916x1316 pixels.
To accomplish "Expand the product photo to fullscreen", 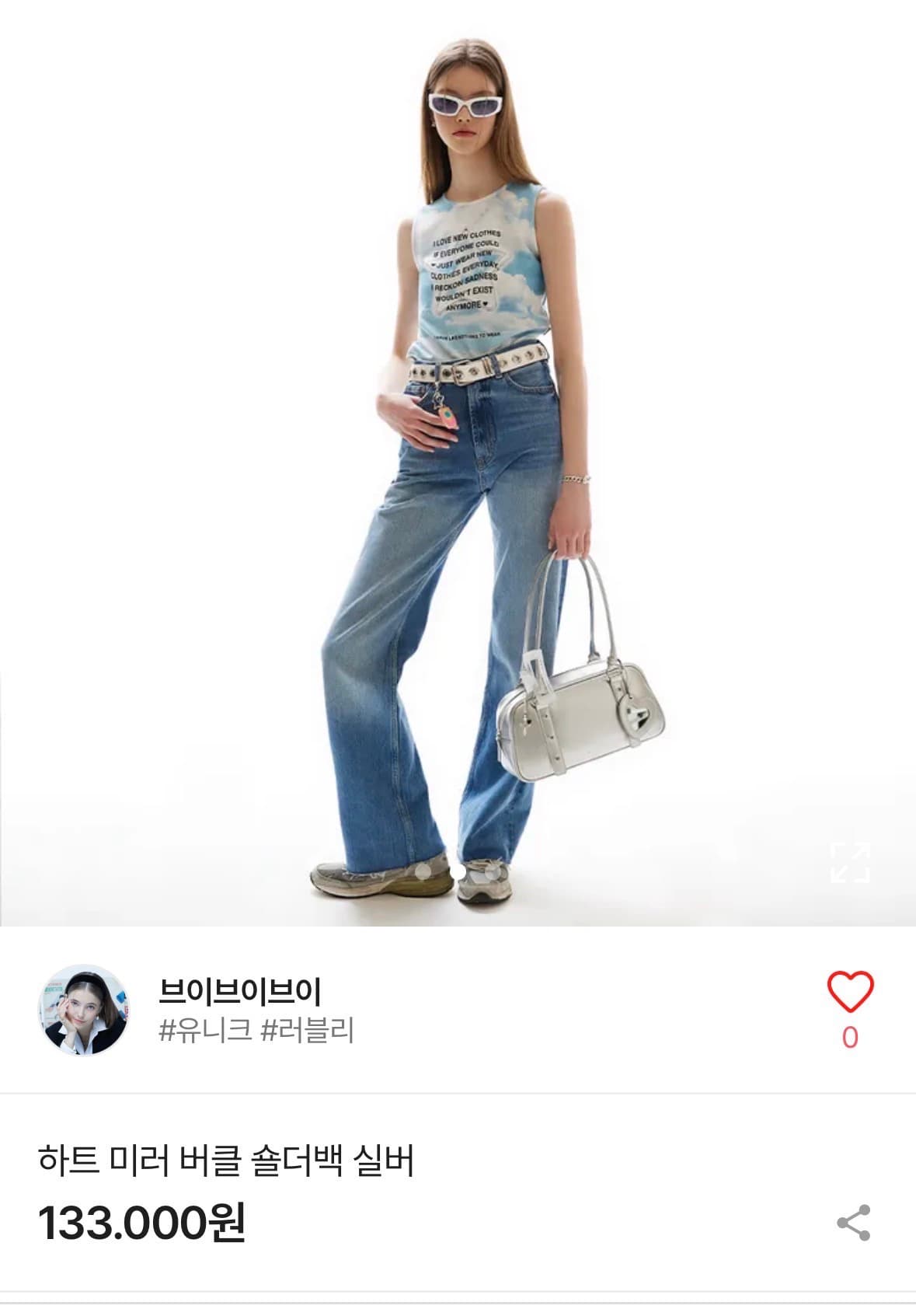I will [850, 863].
